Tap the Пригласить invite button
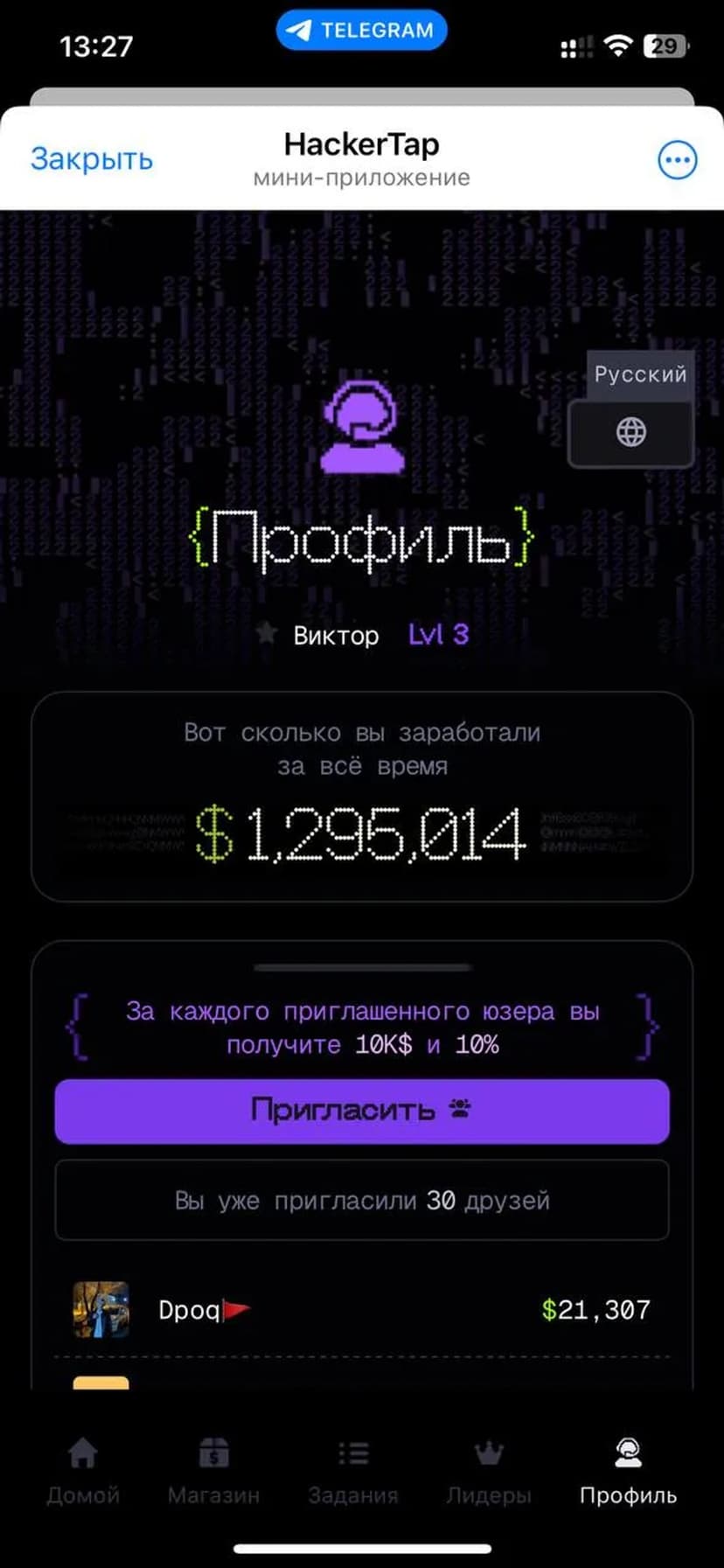This screenshot has height=1568, width=724. coord(362,1111)
